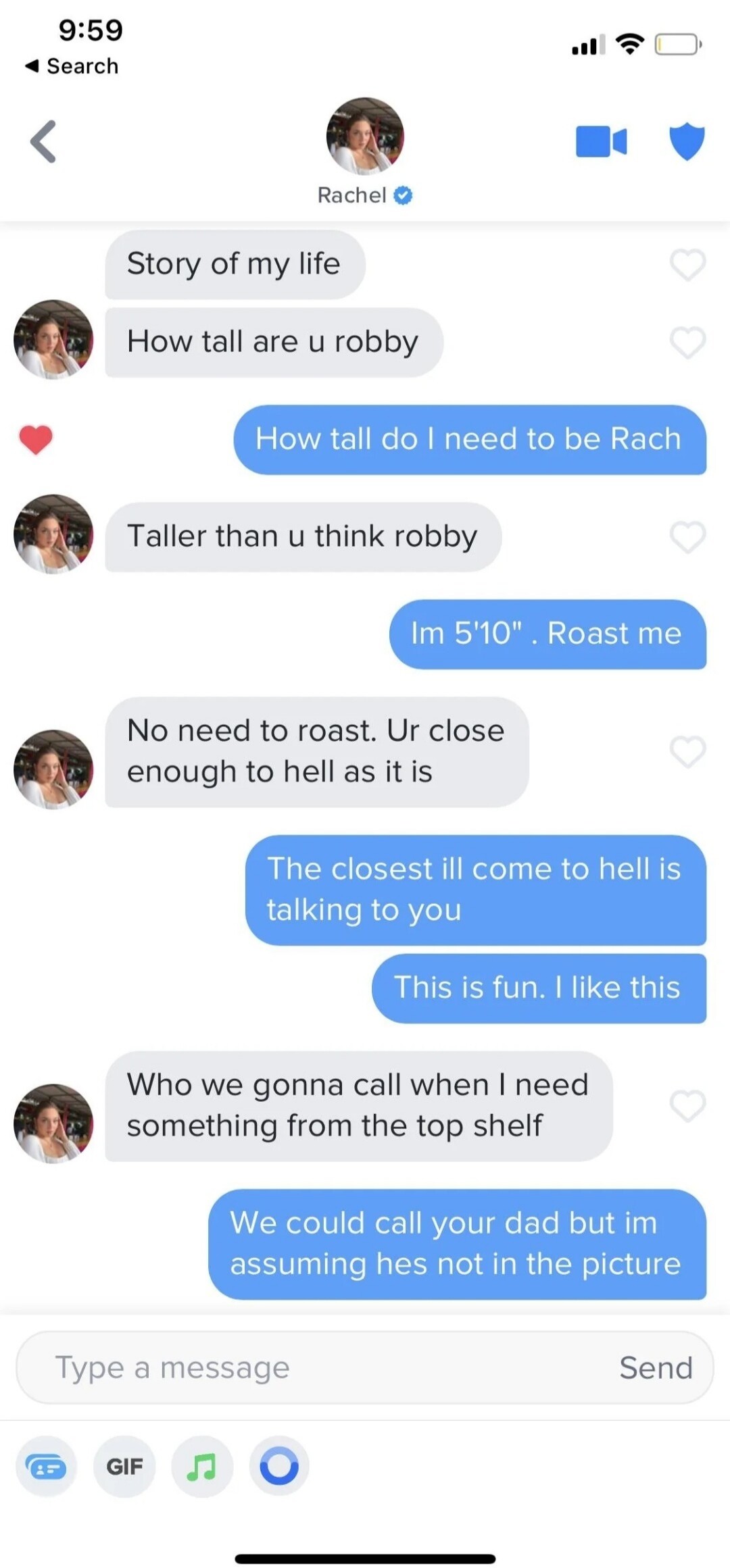Like the "How tall are u robby" message

pos(687,343)
